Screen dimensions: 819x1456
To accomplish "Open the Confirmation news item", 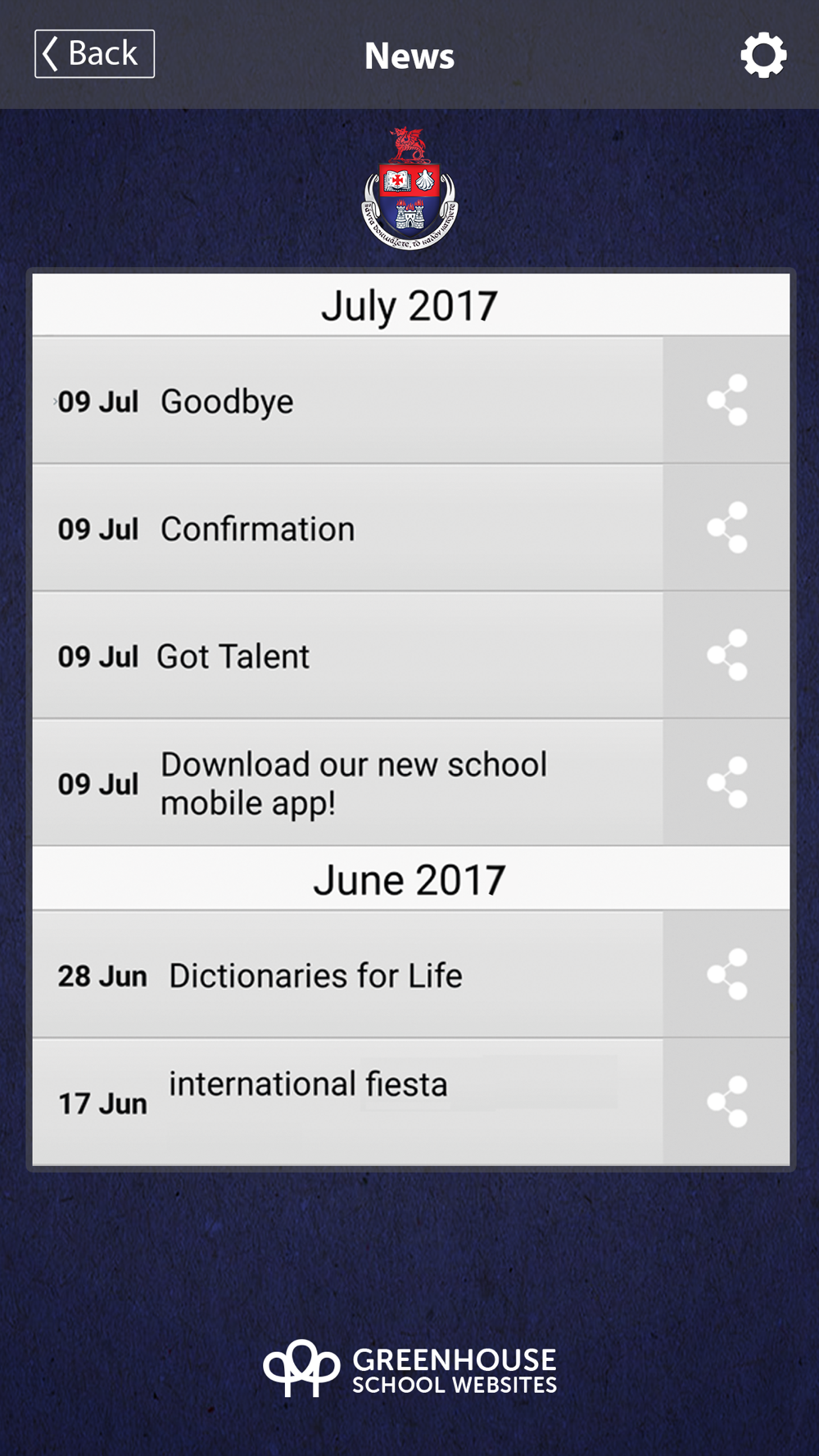I will [348, 528].
